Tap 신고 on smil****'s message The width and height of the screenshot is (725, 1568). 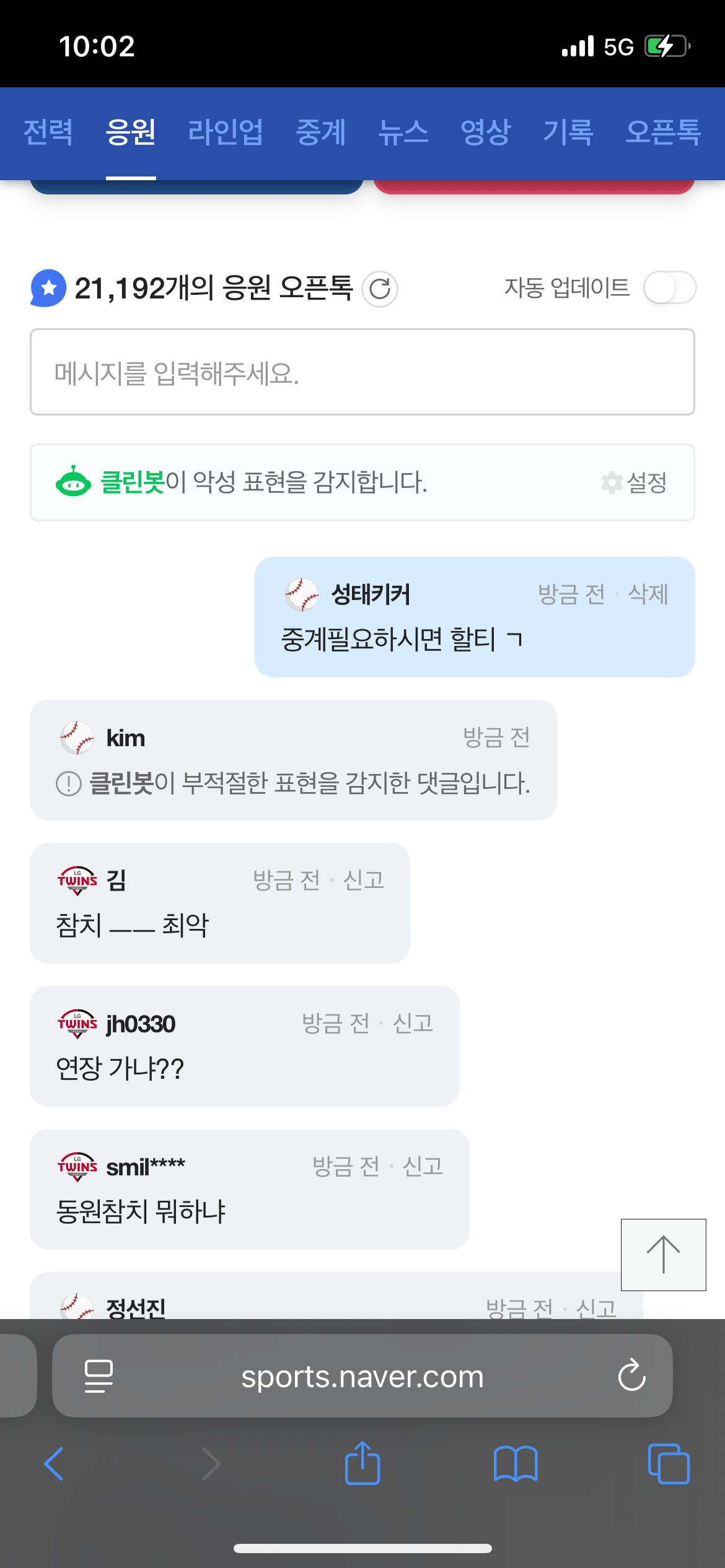coord(423,1166)
